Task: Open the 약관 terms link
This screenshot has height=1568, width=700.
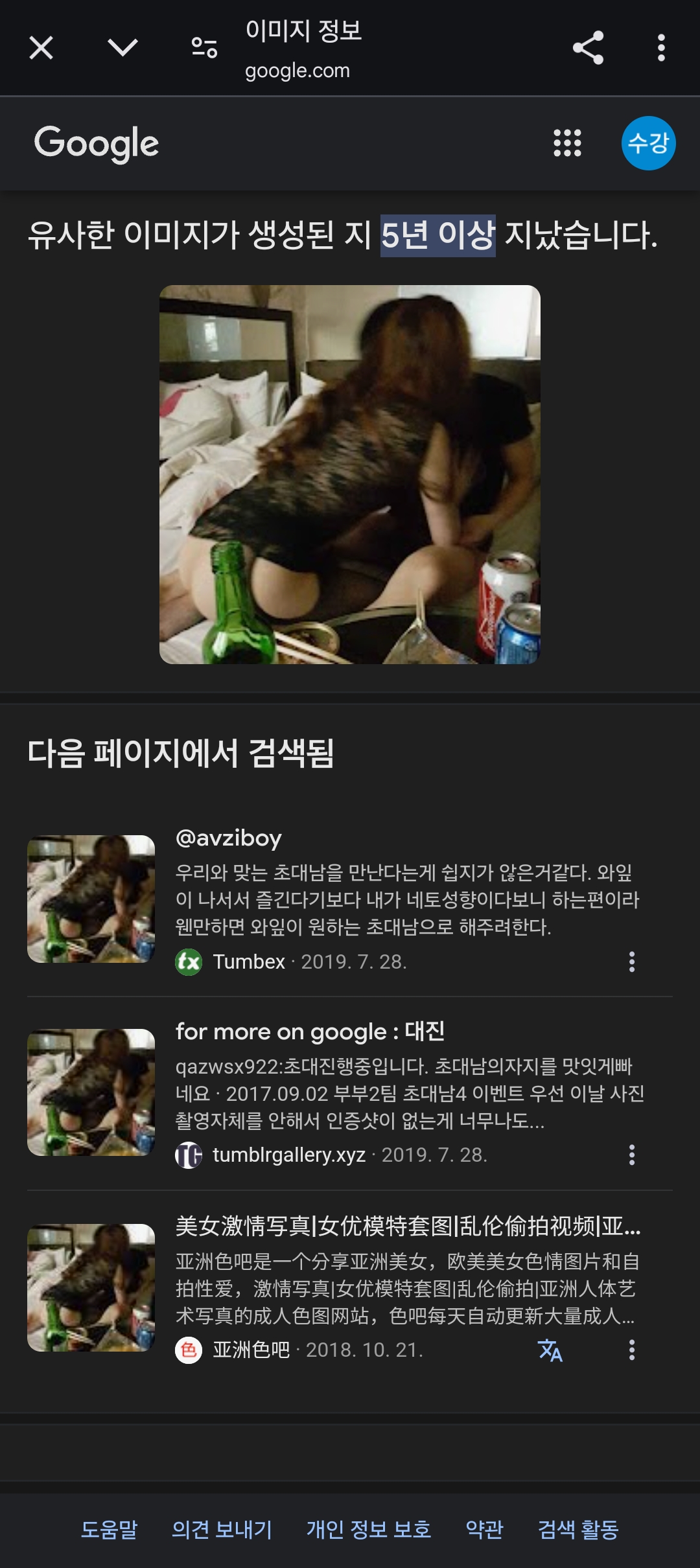Action: 484,1530
